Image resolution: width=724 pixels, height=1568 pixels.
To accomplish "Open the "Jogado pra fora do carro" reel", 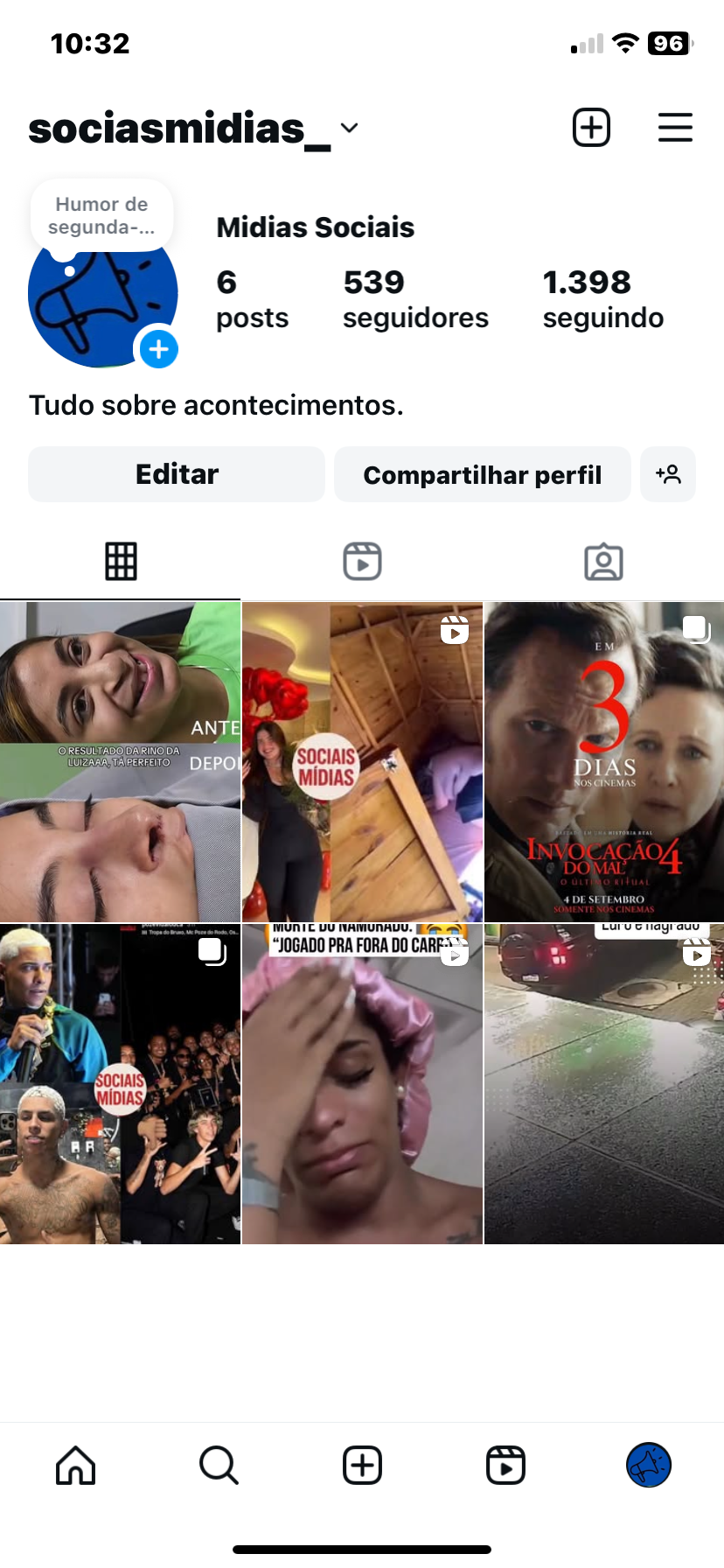I will (x=362, y=1085).
